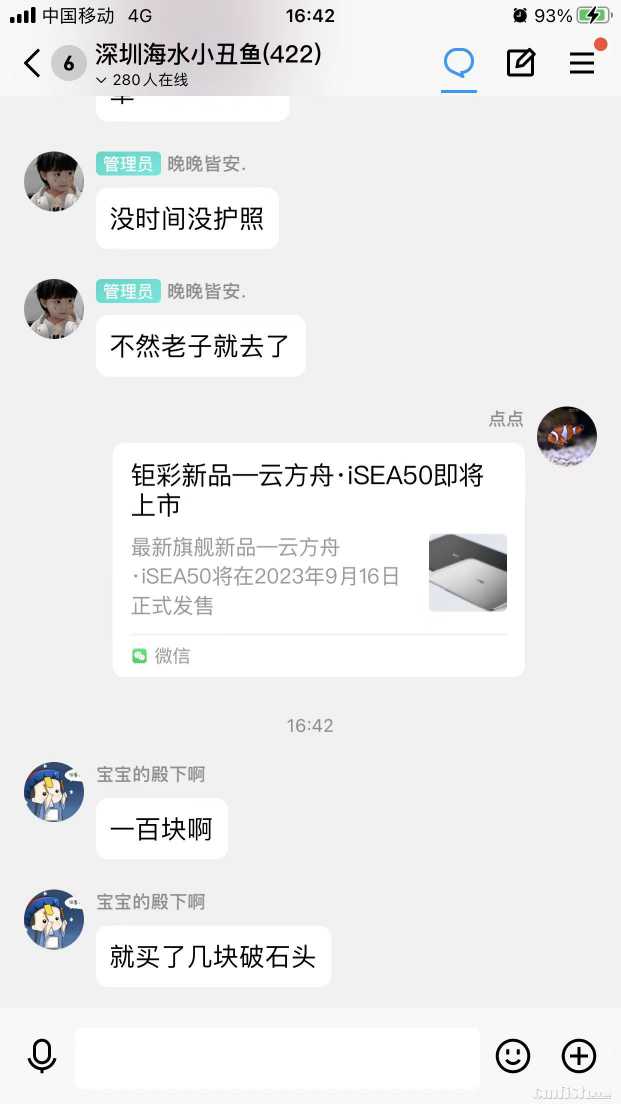View 点点's clownfish profile avatar

(x=567, y=436)
